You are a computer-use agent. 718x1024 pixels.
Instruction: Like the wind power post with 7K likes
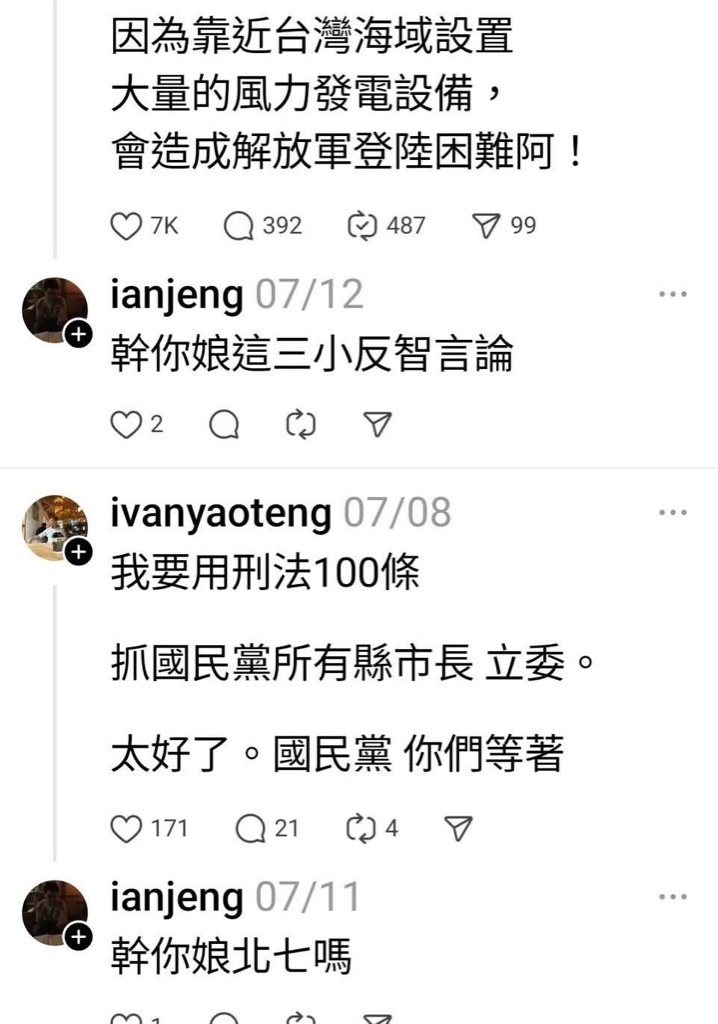[x=126, y=226]
